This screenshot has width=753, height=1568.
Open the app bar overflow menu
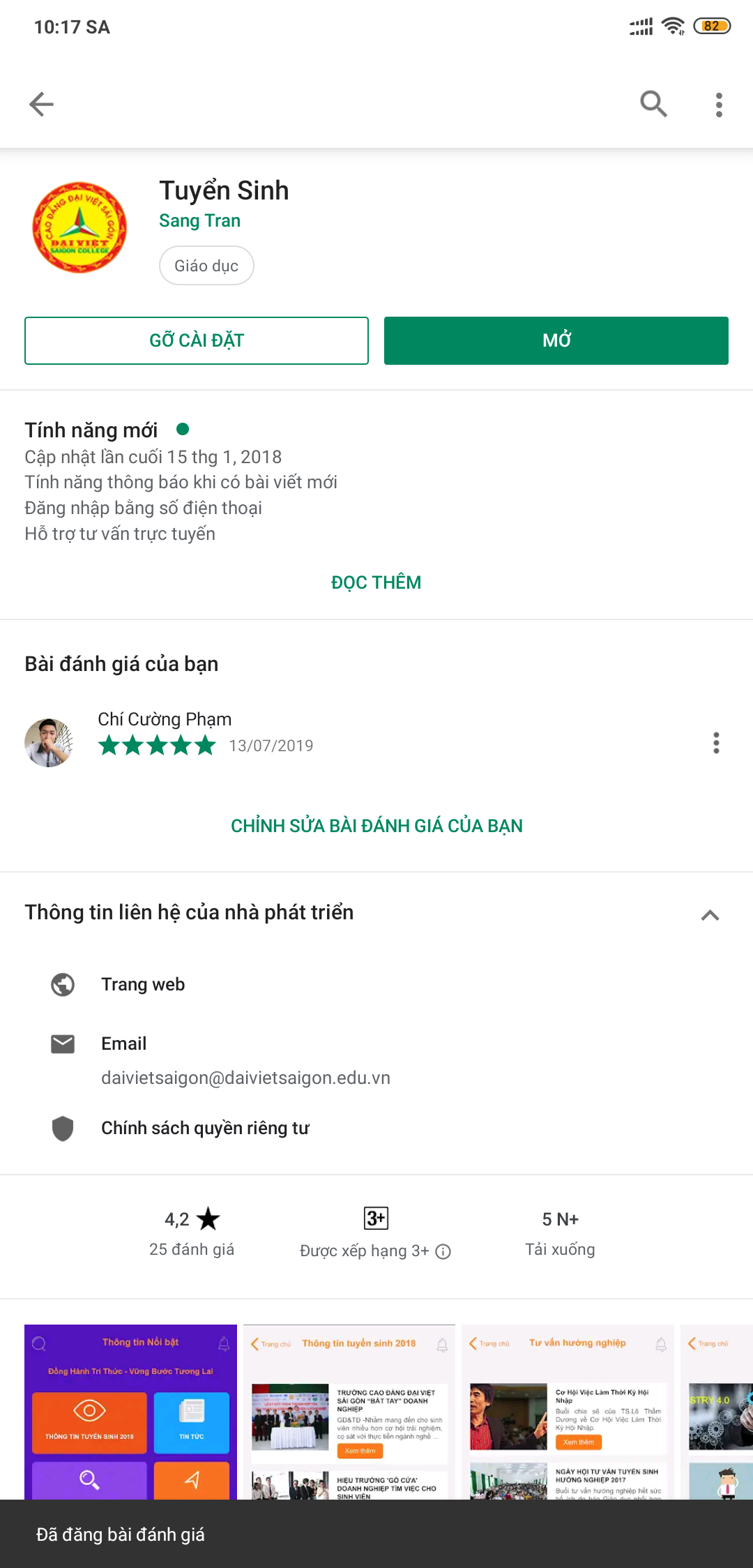coord(719,105)
